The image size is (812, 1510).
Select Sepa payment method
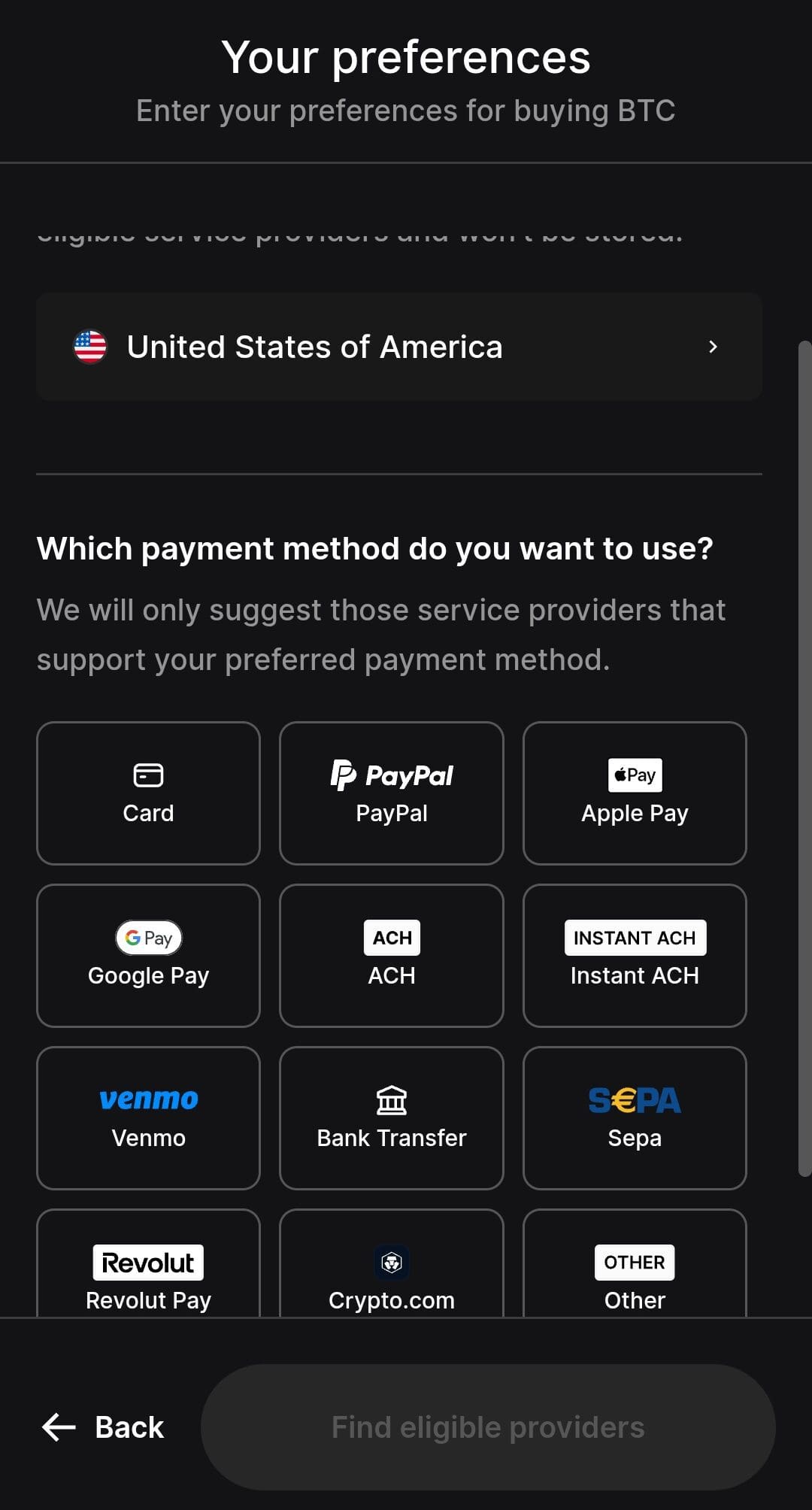[635, 1118]
